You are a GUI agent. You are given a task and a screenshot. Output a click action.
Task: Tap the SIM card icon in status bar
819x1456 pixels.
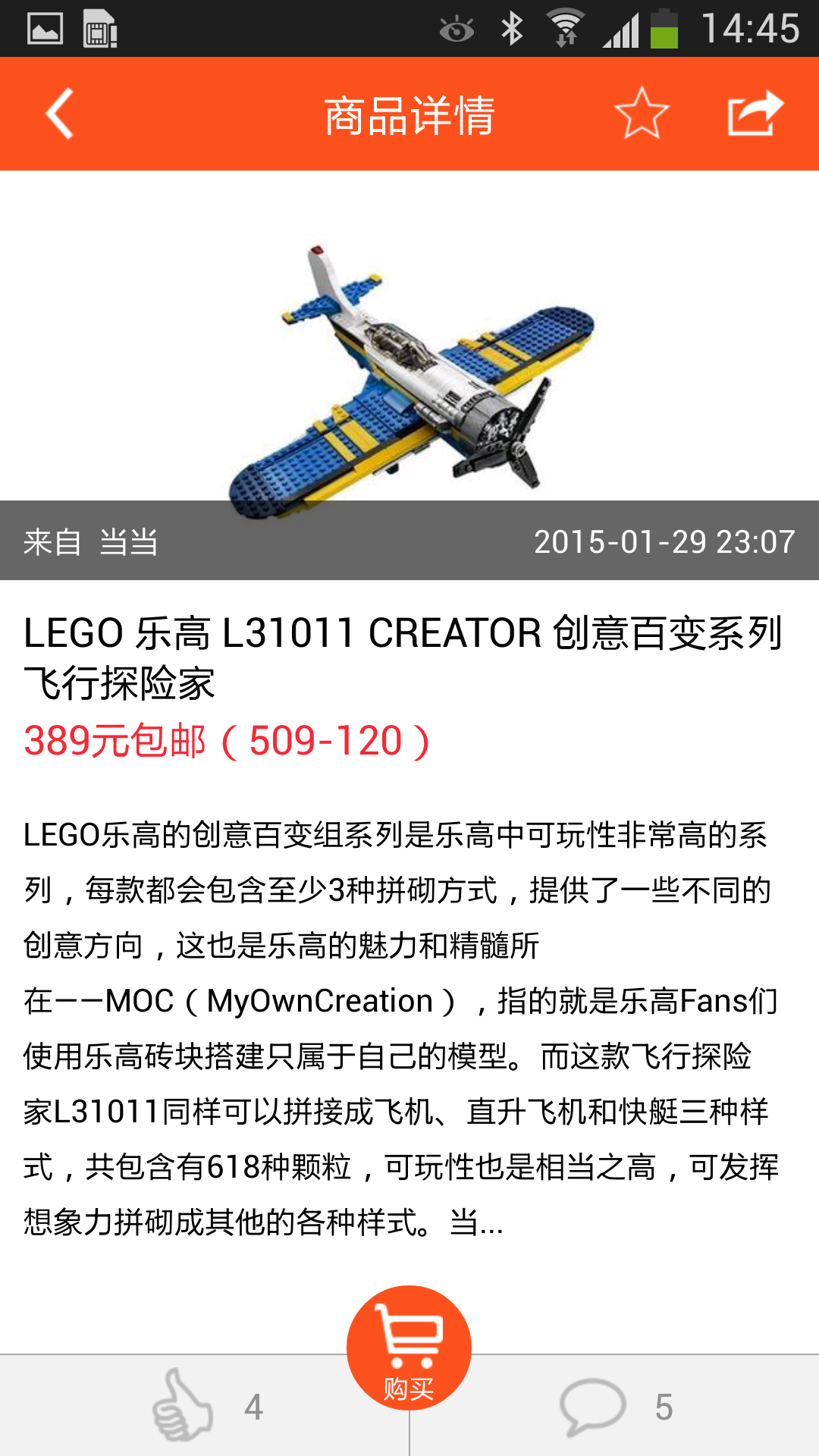99,27
